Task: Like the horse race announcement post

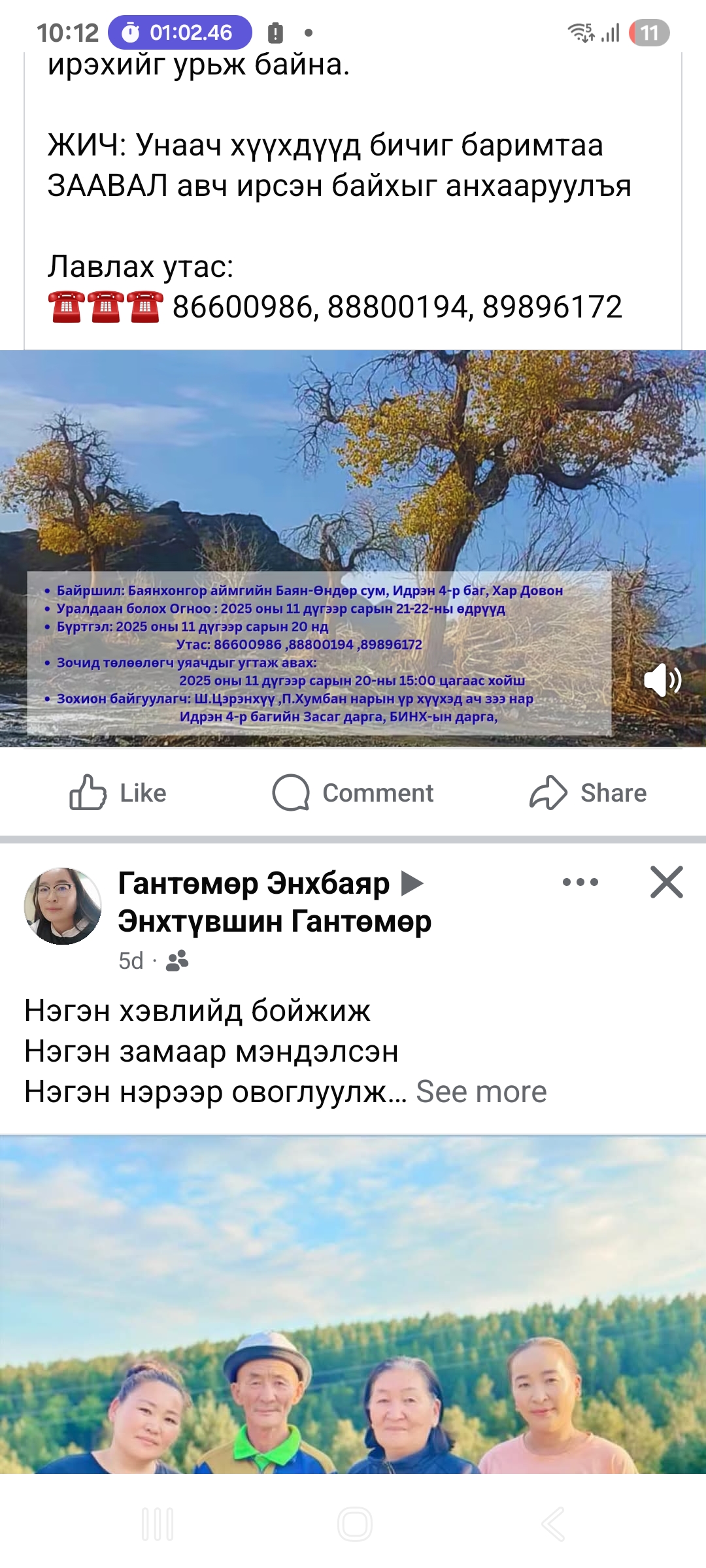Action: pyautogui.click(x=118, y=792)
